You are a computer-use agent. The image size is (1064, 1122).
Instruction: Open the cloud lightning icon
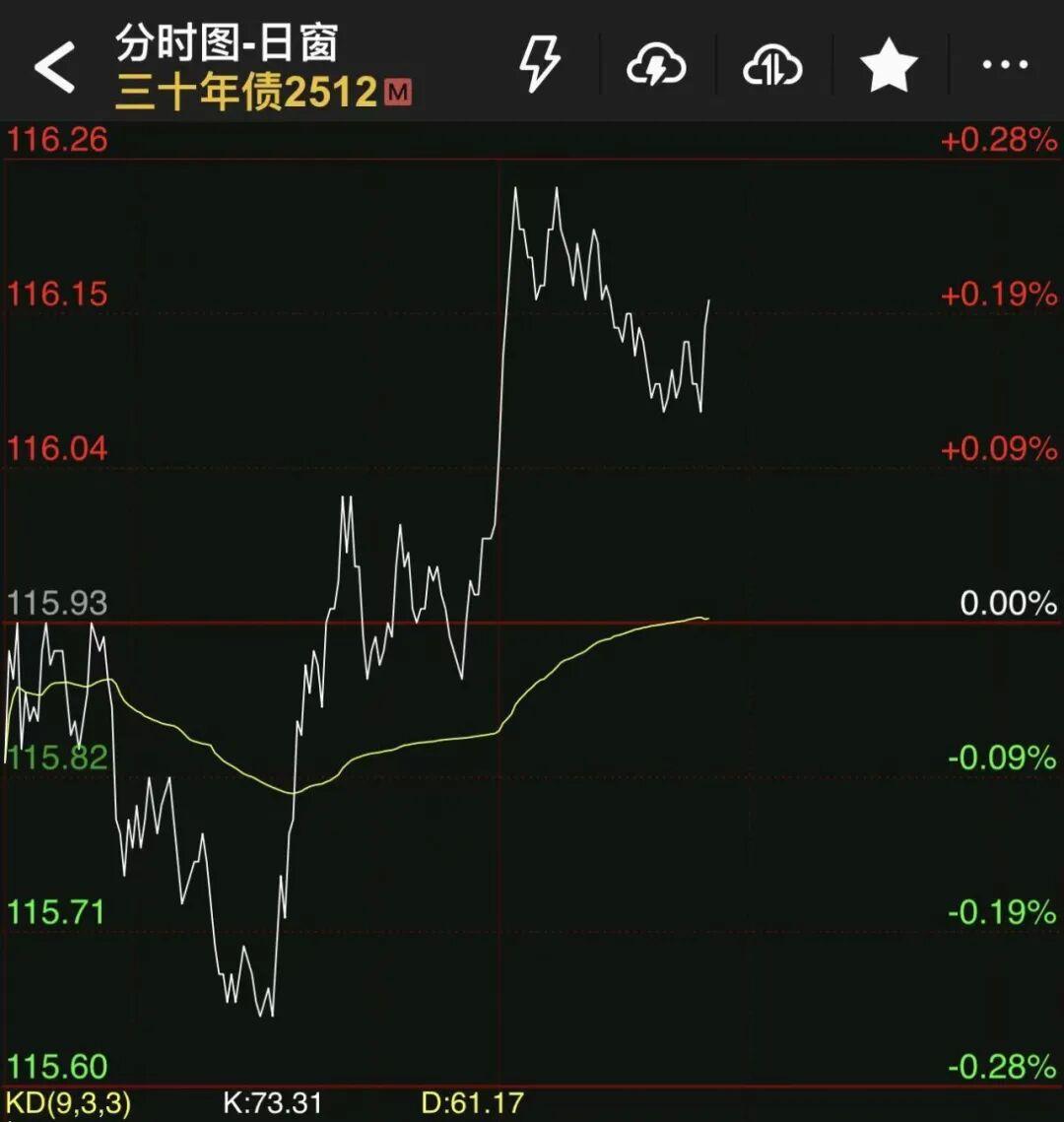656,66
